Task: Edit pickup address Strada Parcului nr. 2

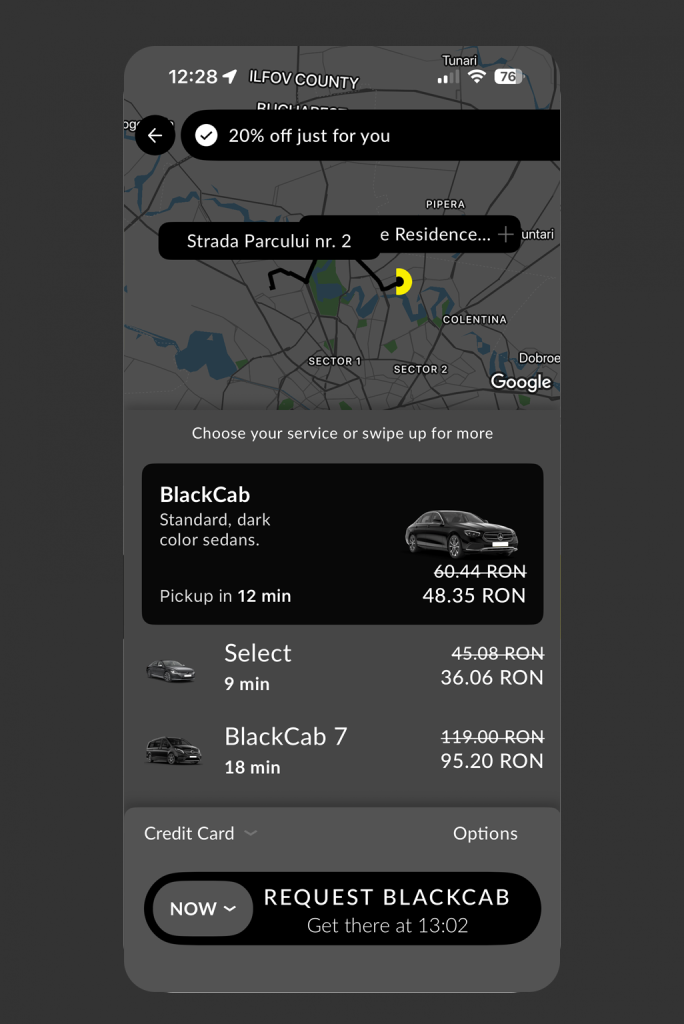Action: tap(268, 241)
